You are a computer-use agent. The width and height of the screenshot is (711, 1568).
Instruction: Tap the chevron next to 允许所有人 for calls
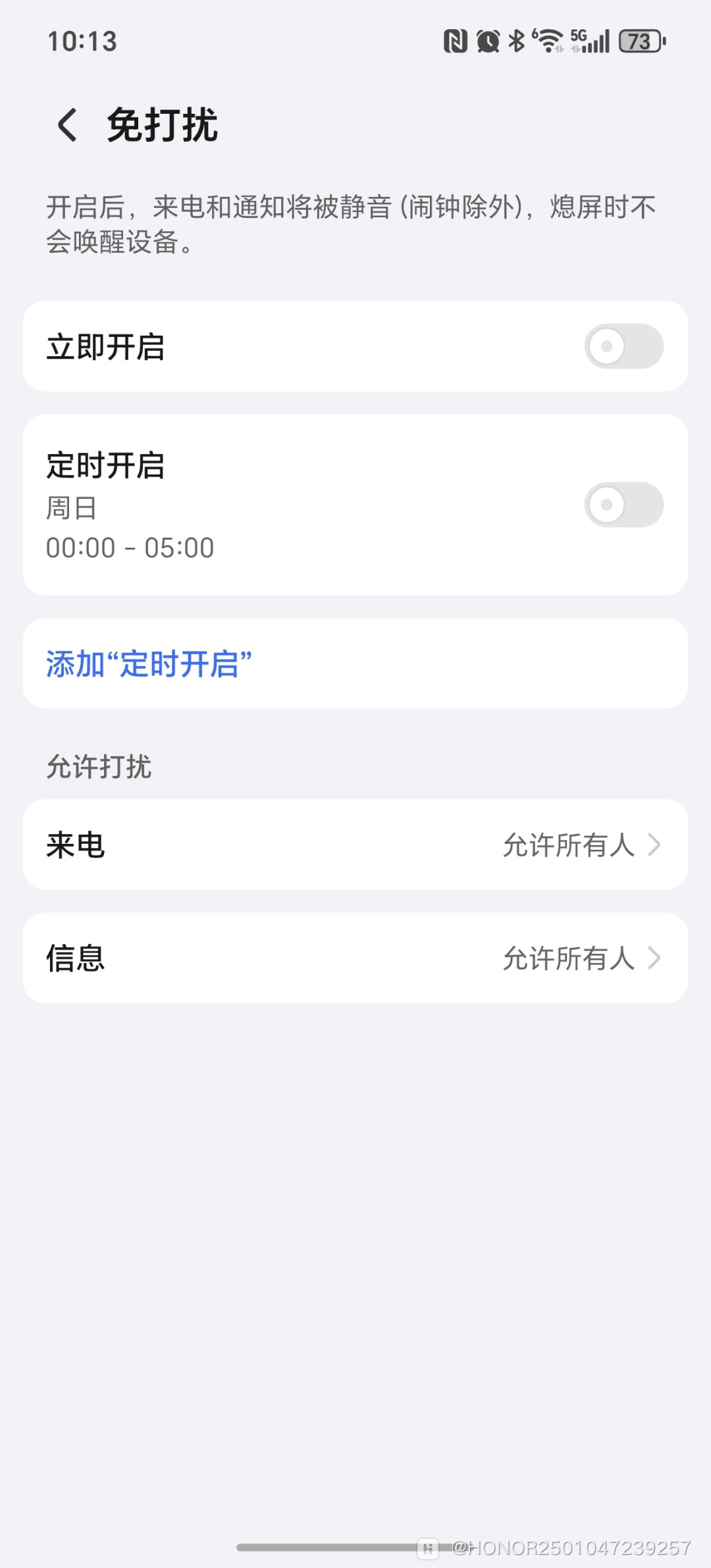[654, 846]
